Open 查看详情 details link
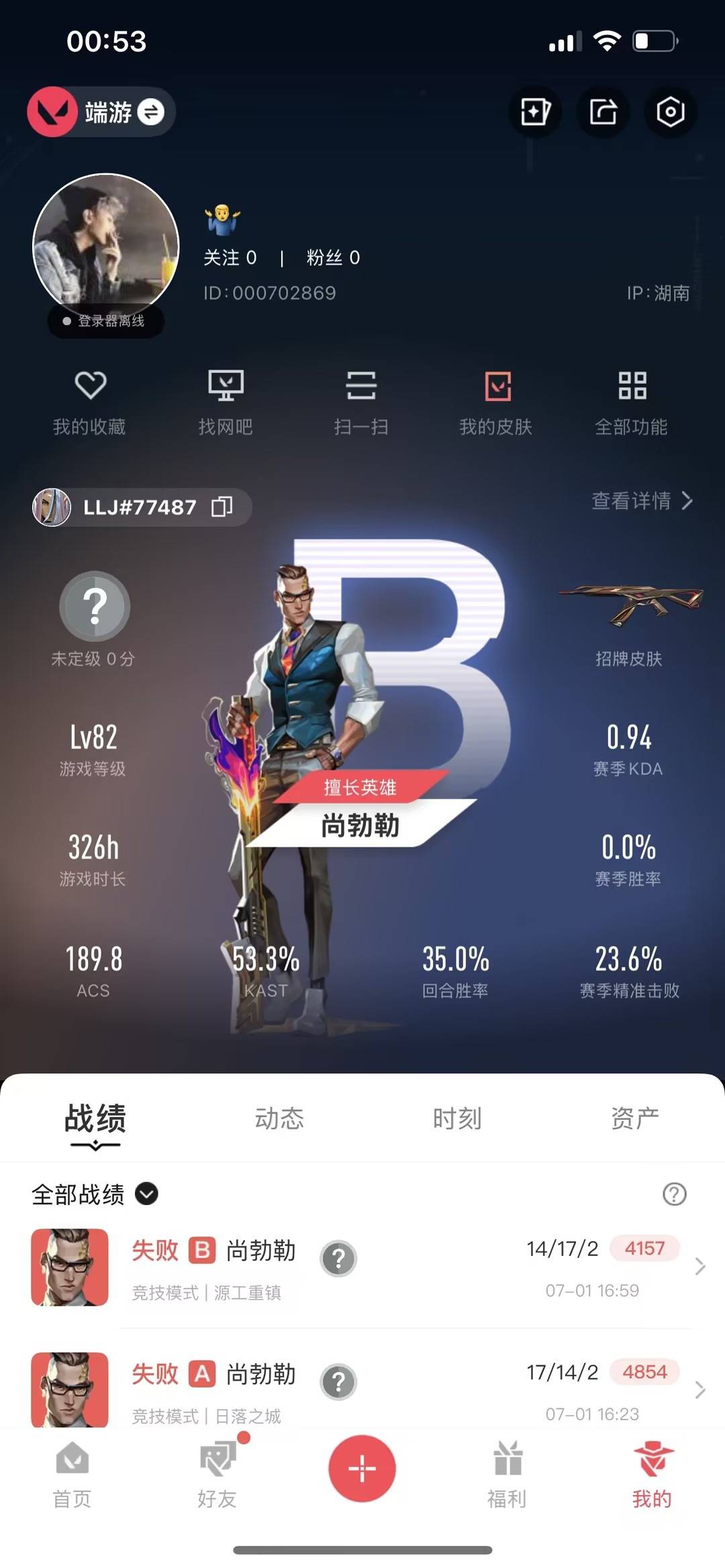Viewport: 725px width, 1568px height. click(641, 501)
